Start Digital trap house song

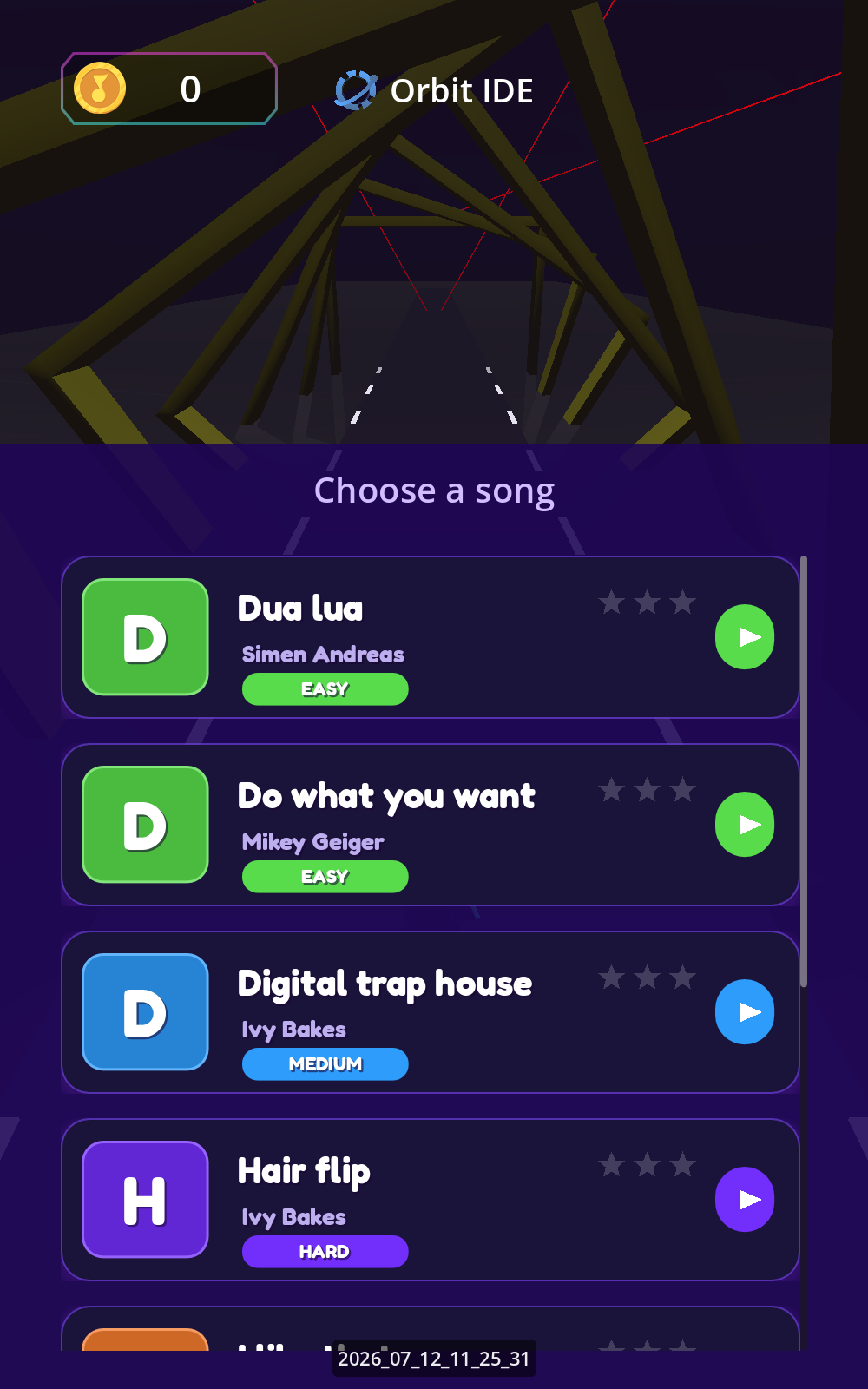click(745, 1012)
